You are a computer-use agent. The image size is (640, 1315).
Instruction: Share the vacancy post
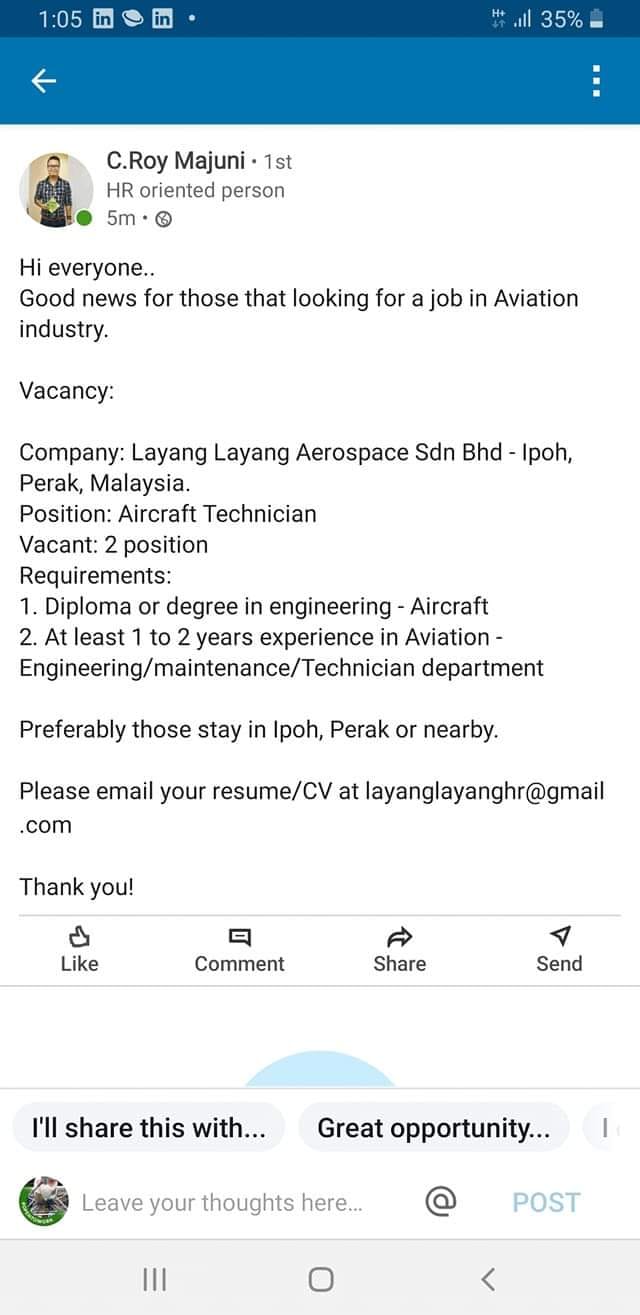399,949
